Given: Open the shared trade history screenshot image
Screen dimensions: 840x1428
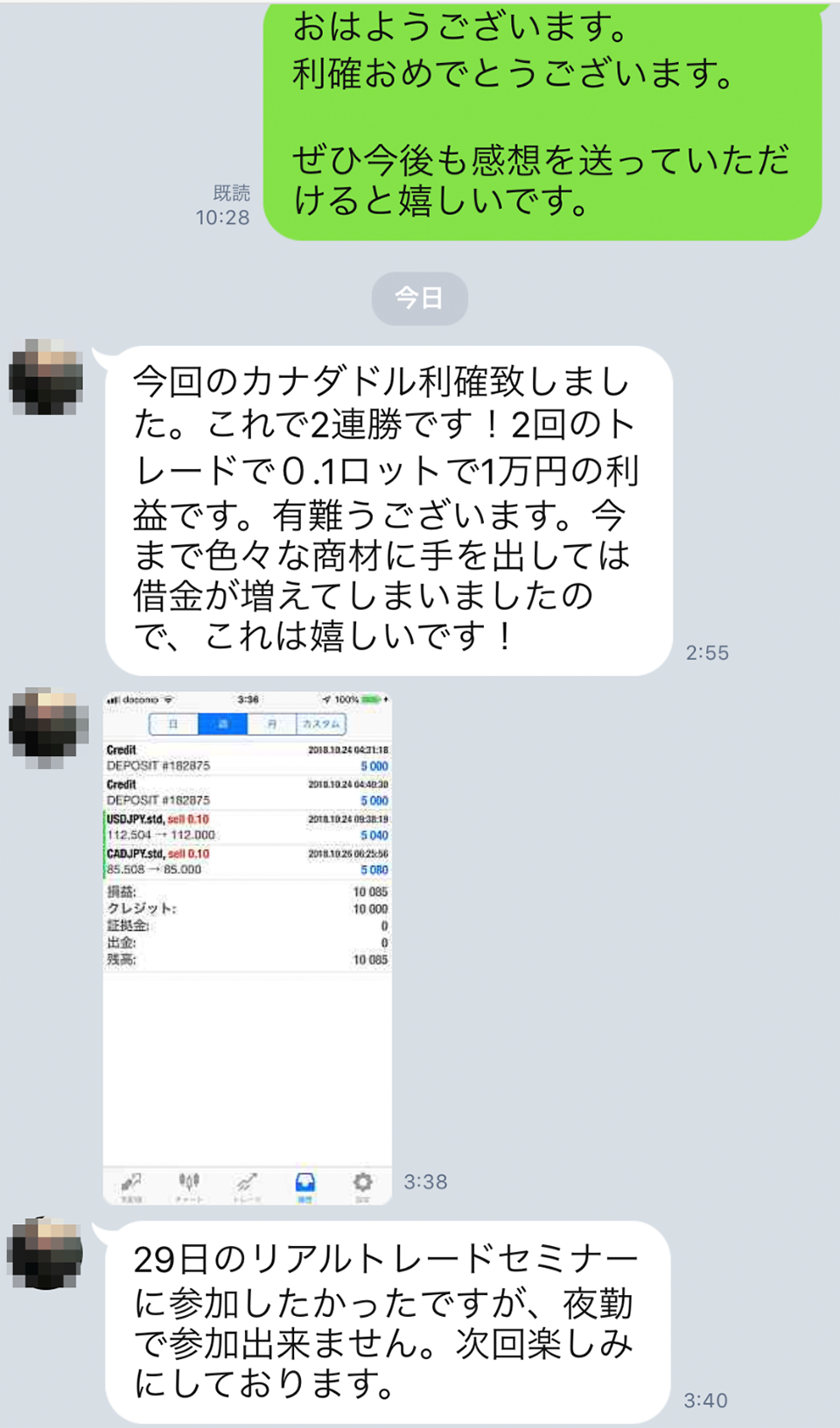Looking at the screenshot, I should [247, 948].
